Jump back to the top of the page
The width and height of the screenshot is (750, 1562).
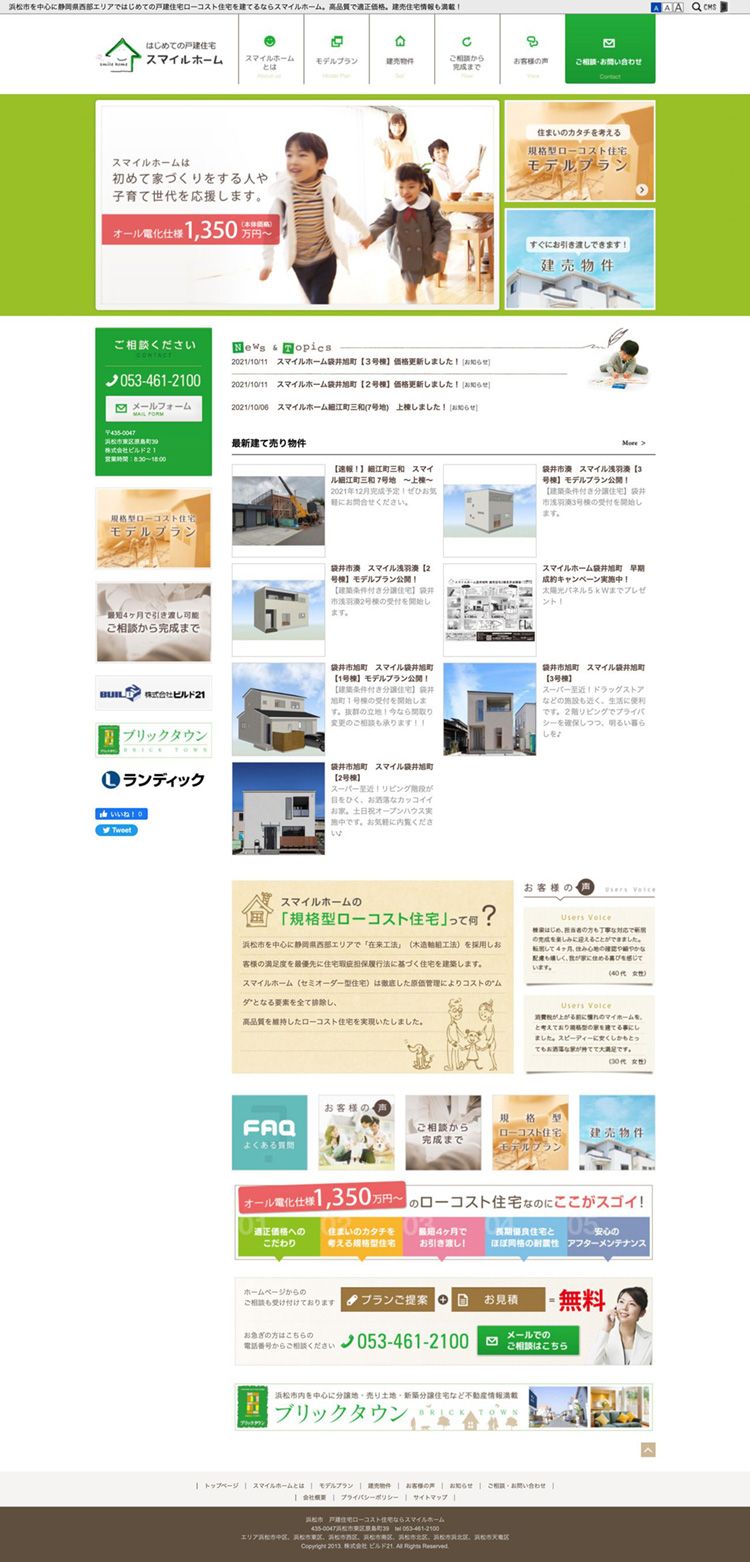click(648, 1449)
